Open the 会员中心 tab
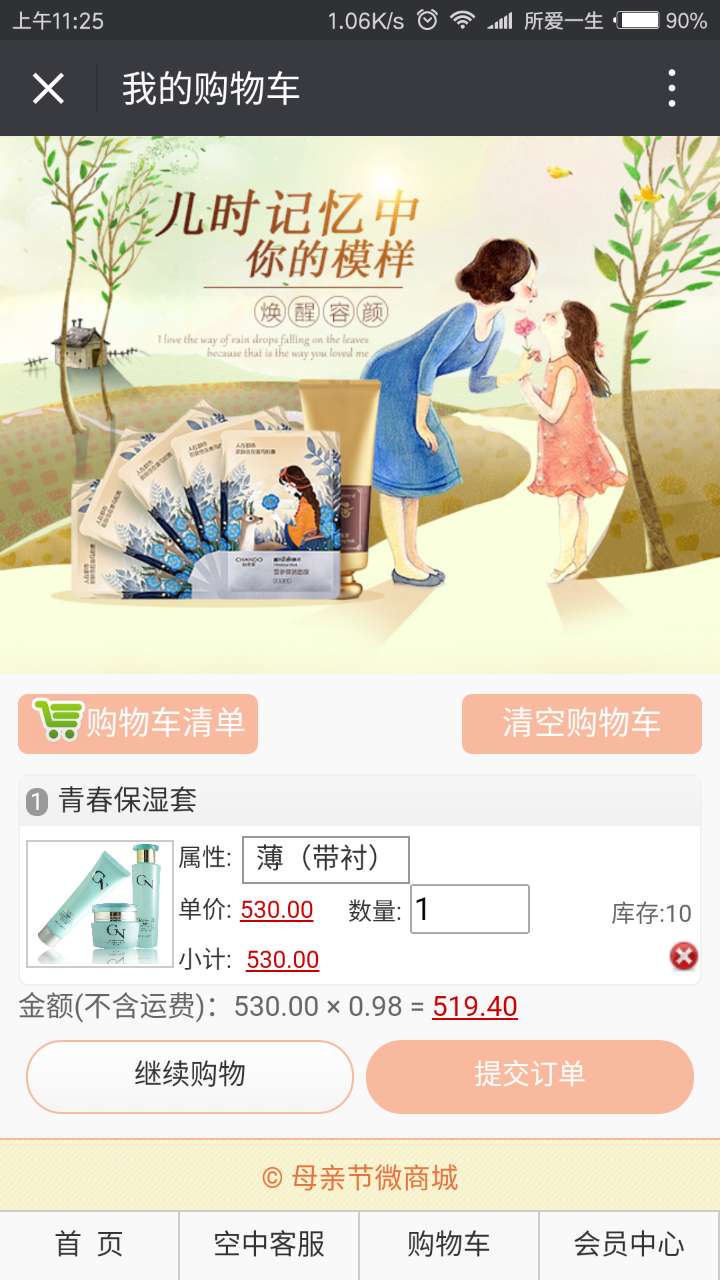 (x=629, y=1244)
